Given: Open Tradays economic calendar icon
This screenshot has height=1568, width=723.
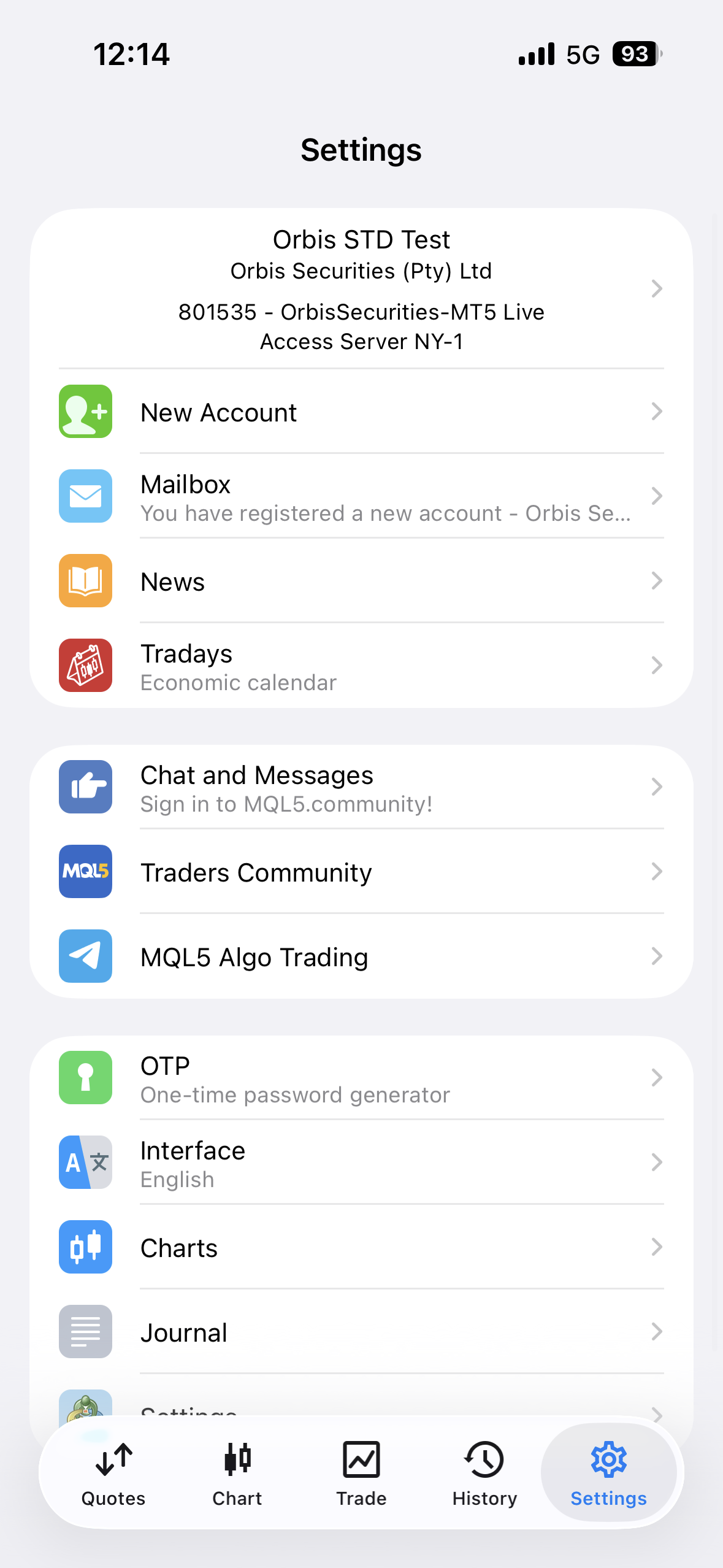Looking at the screenshot, I should (85, 666).
